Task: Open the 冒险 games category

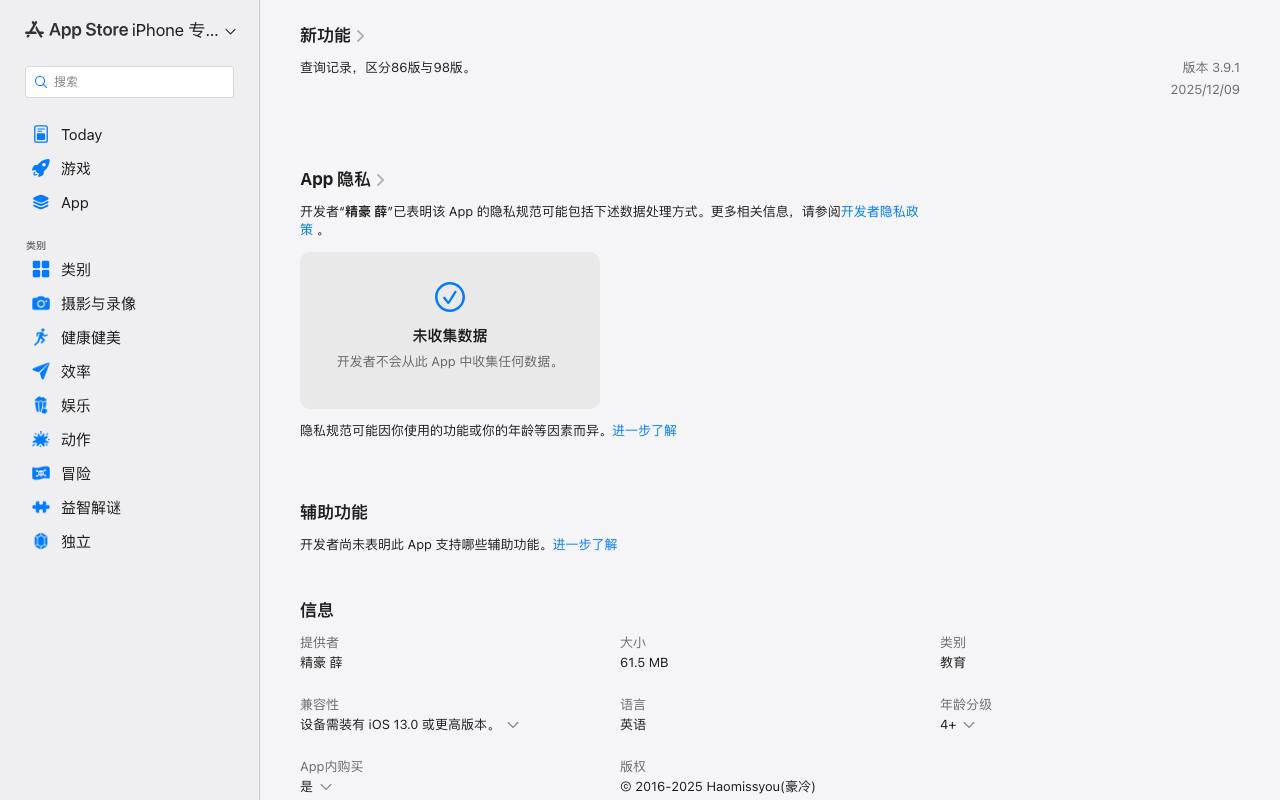Action: click(x=129, y=474)
